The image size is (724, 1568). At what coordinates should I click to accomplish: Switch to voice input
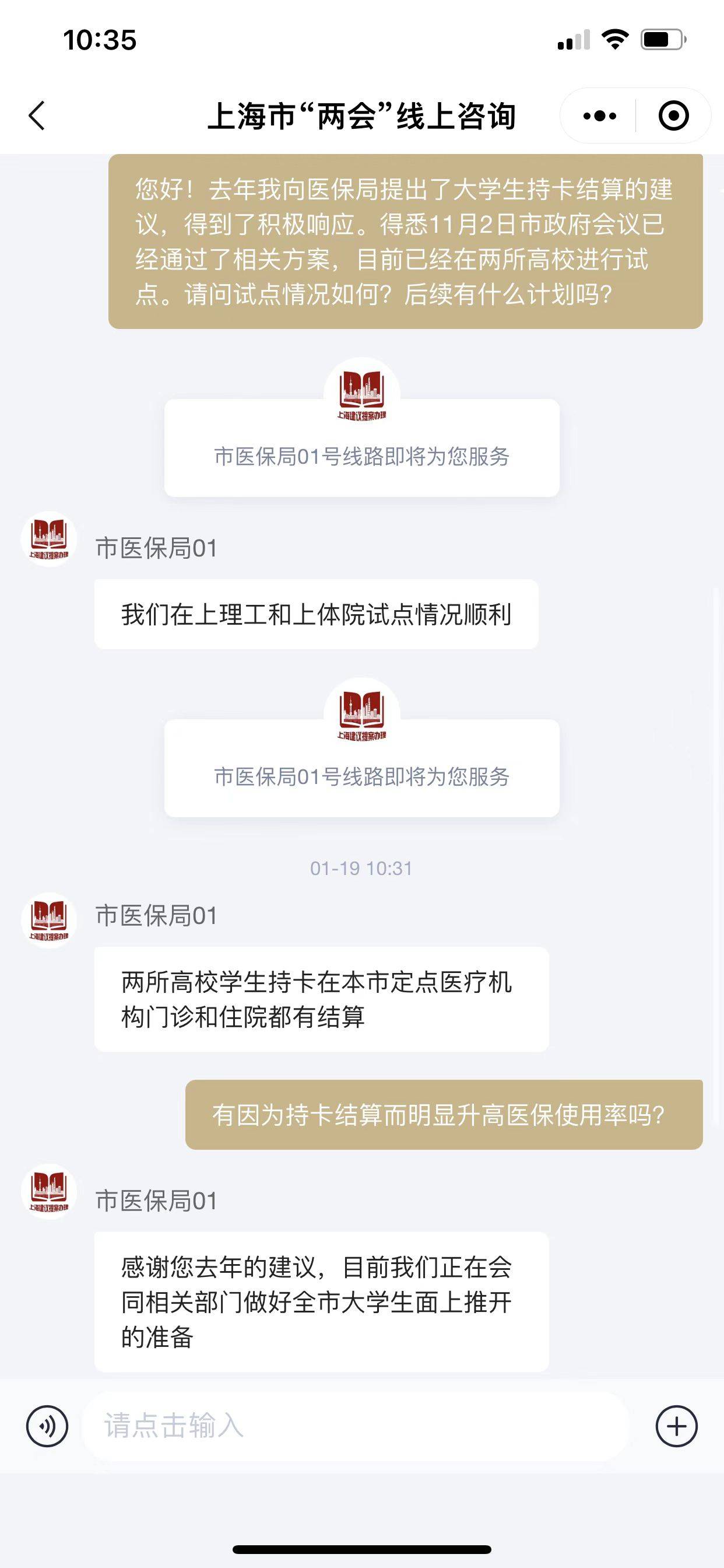tap(47, 1426)
